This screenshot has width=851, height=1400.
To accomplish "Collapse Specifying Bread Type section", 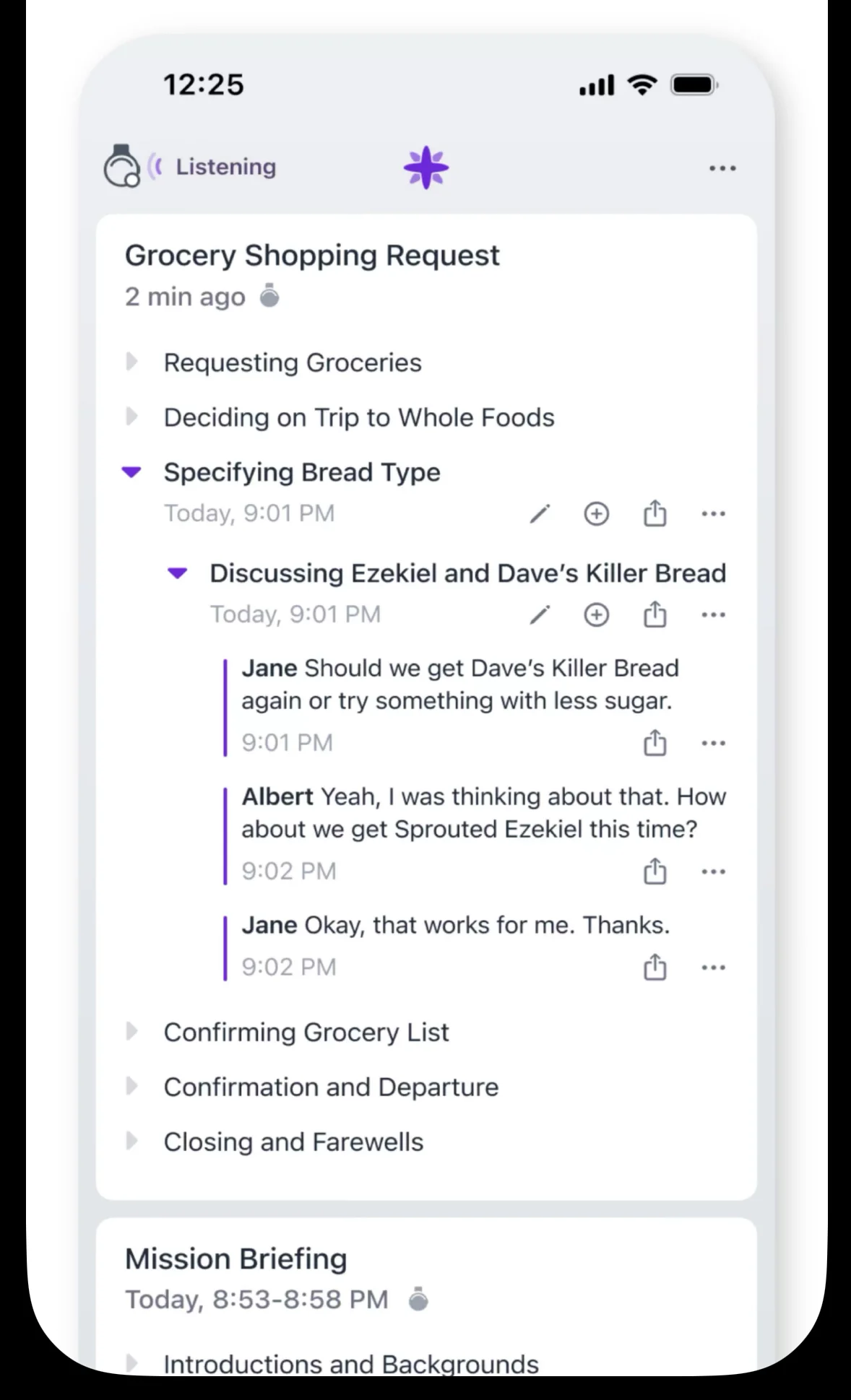I will [131, 472].
